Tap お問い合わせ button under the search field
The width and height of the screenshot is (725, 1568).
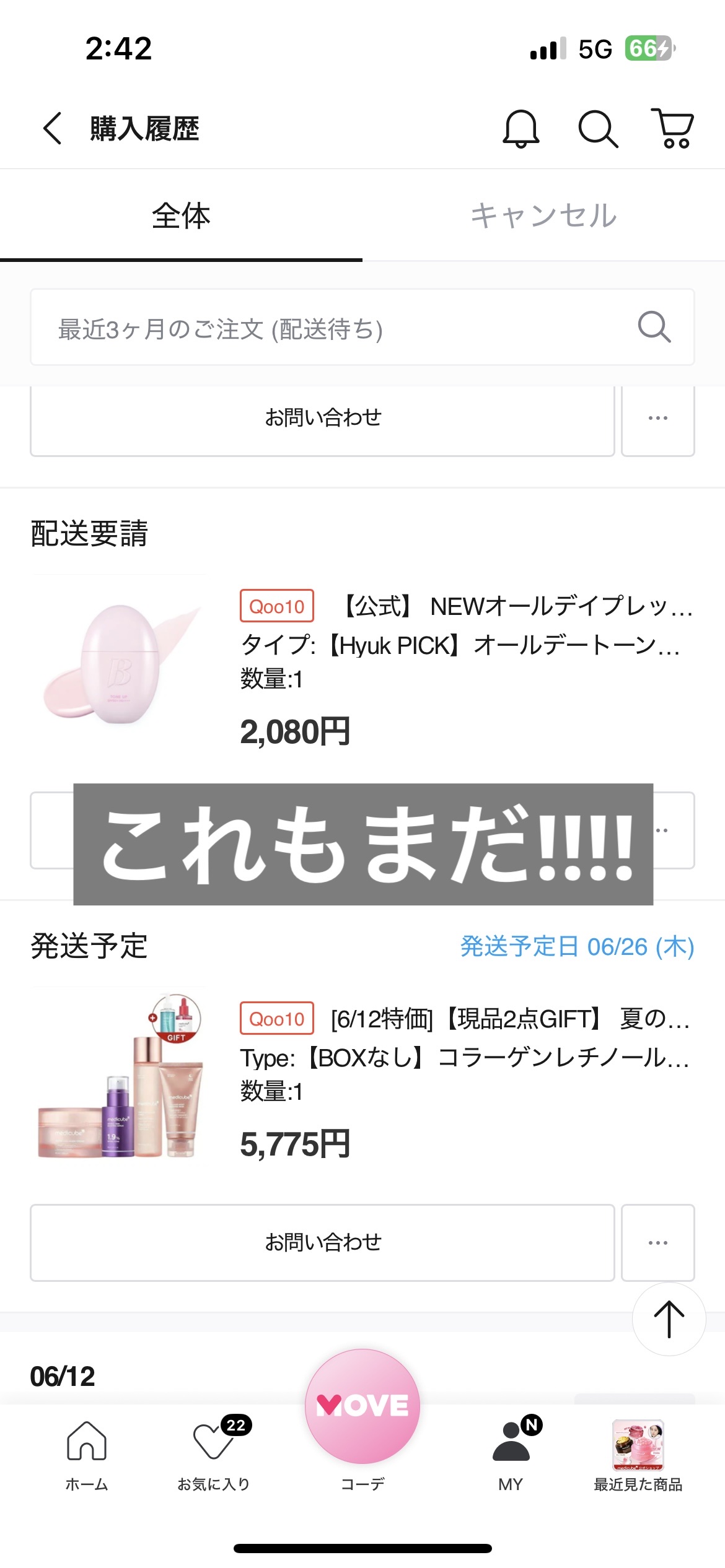click(322, 419)
